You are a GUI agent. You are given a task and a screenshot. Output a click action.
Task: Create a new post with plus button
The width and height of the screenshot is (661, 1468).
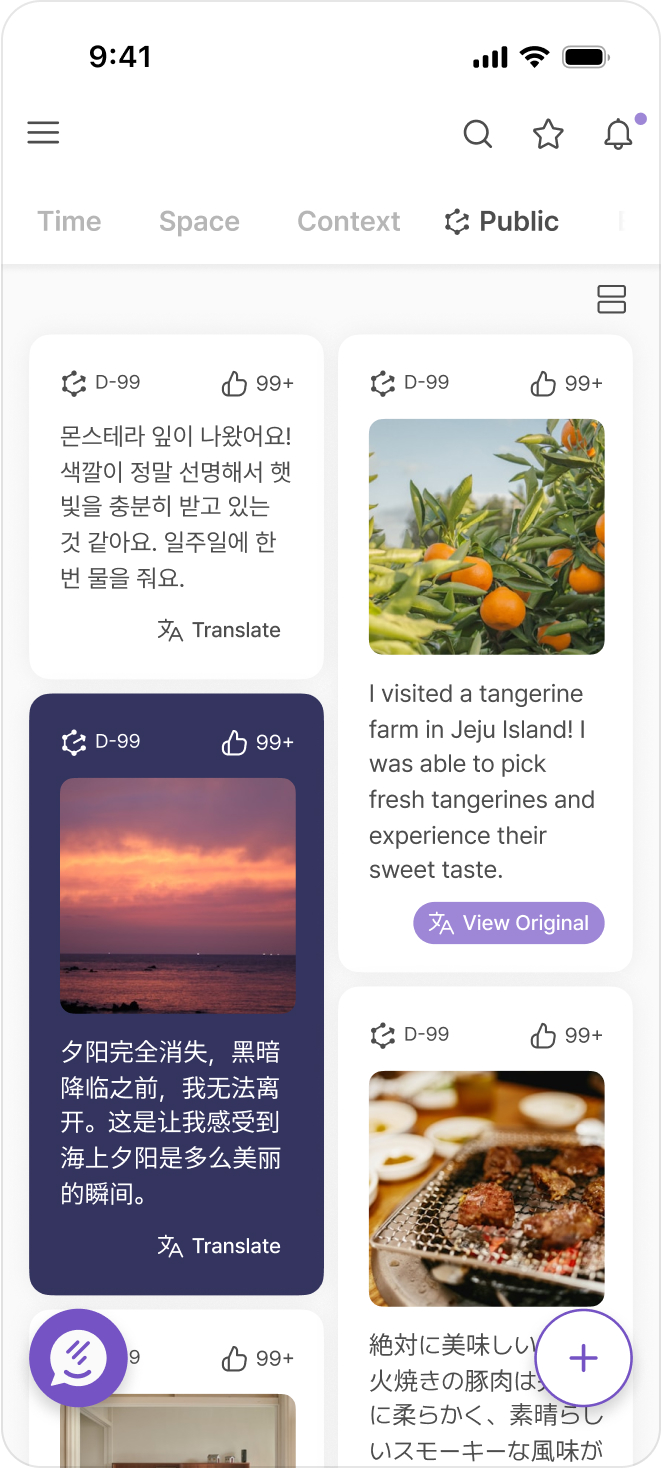point(583,1358)
